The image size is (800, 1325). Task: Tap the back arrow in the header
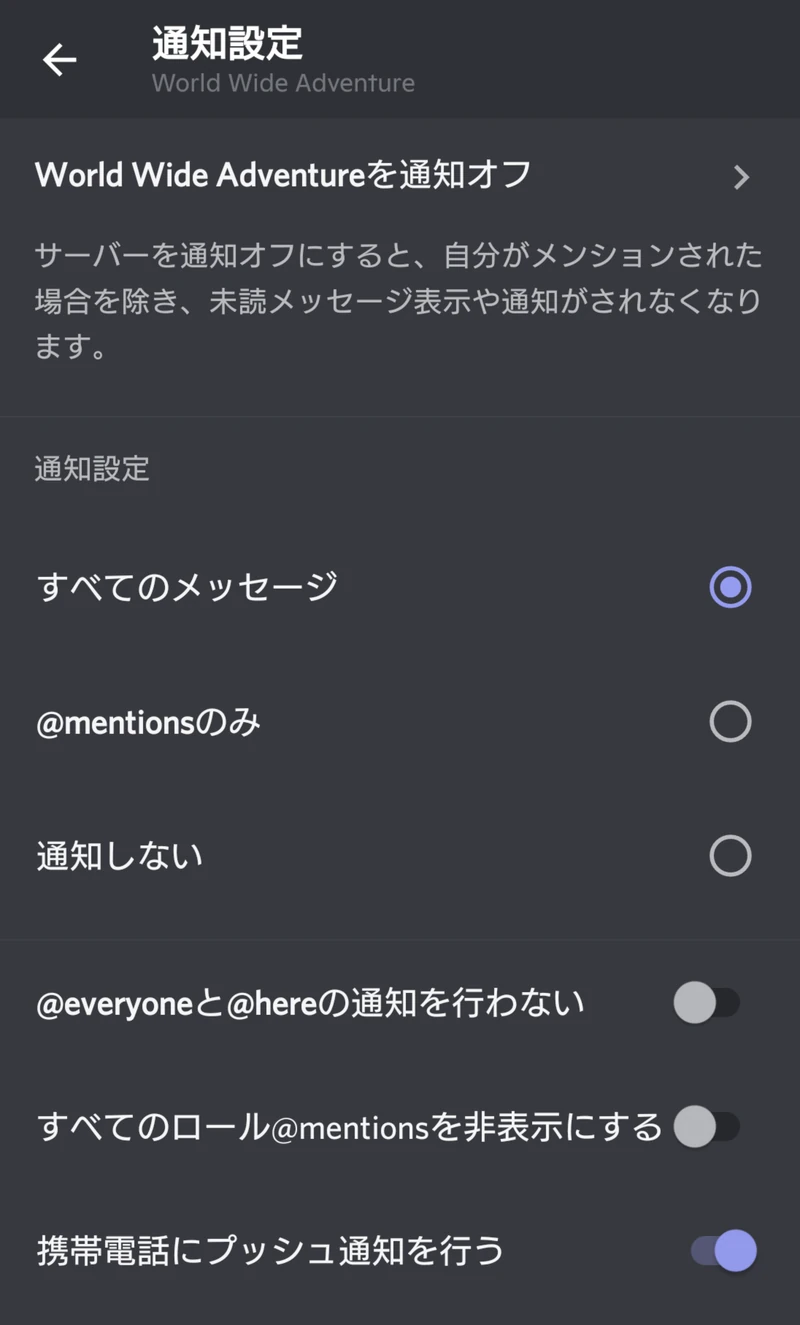click(x=59, y=59)
